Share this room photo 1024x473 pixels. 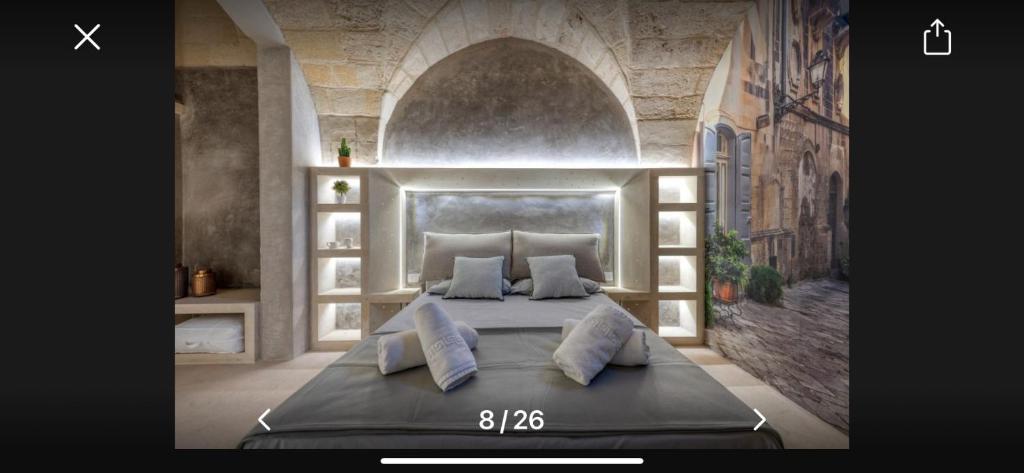[x=936, y=37]
